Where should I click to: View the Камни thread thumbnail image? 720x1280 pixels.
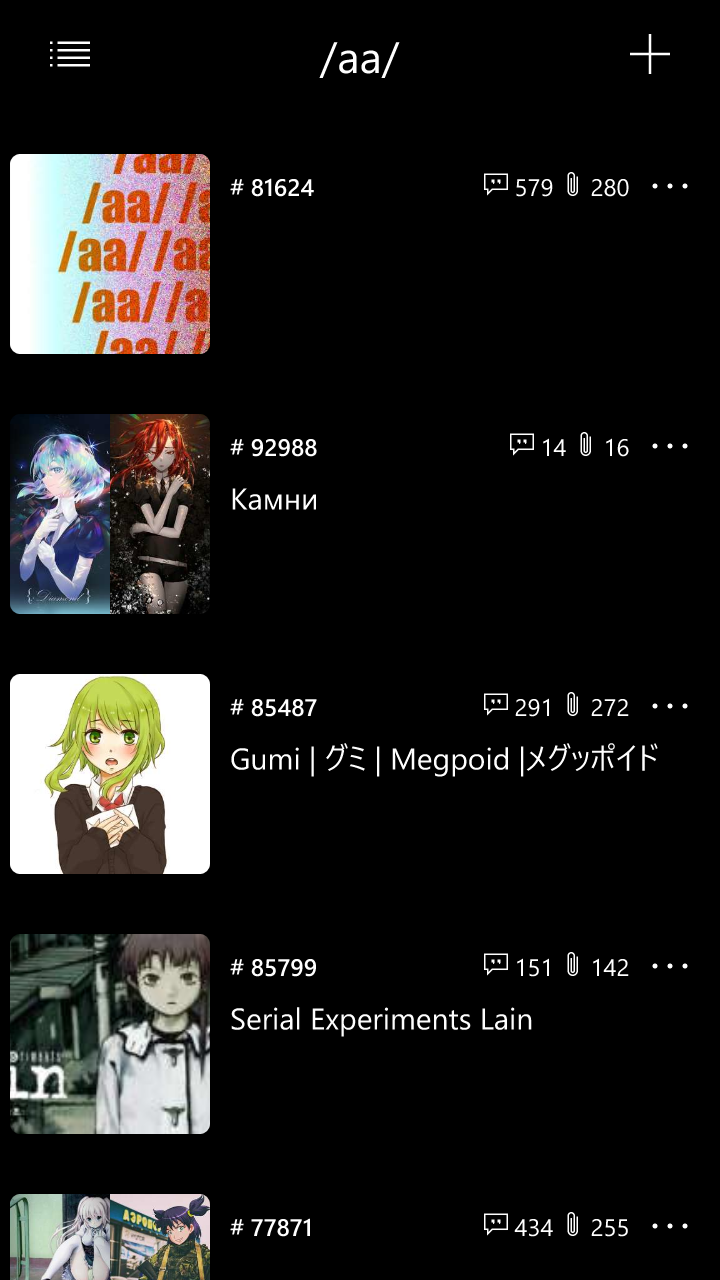[110, 514]
